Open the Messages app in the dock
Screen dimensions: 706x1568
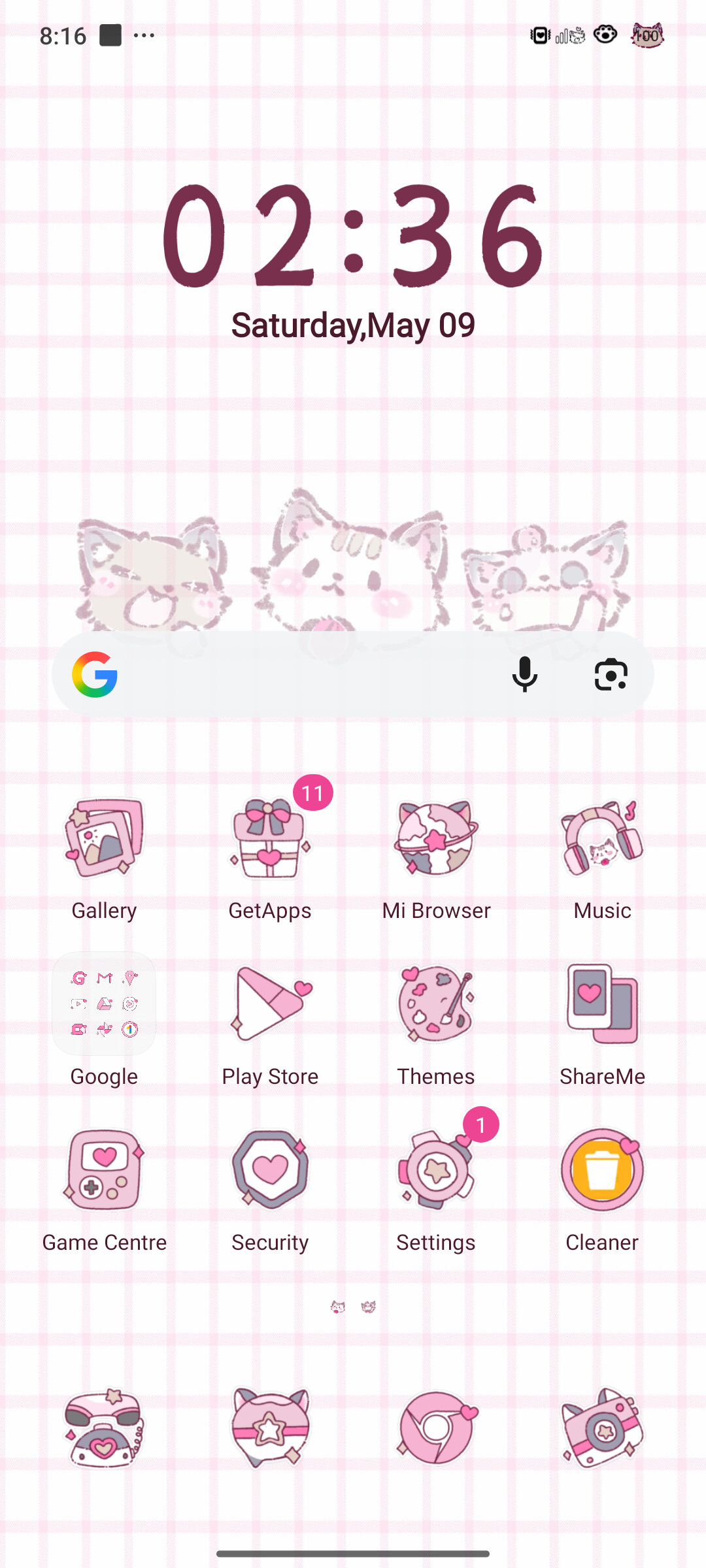click(270, 1428)
